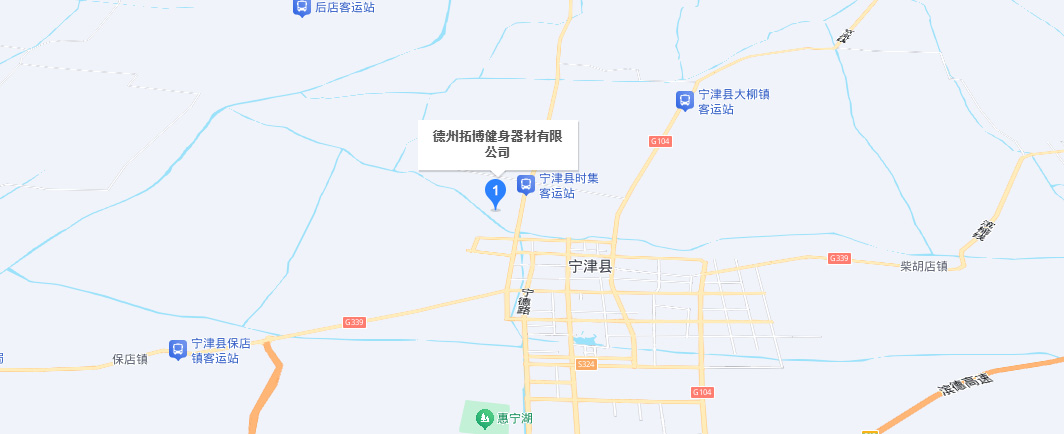The height and width of the screenshot is (434, 1064).
Task: Select the 宁津县时集客运站 bus station icon
Action: [x=525, y=184]
